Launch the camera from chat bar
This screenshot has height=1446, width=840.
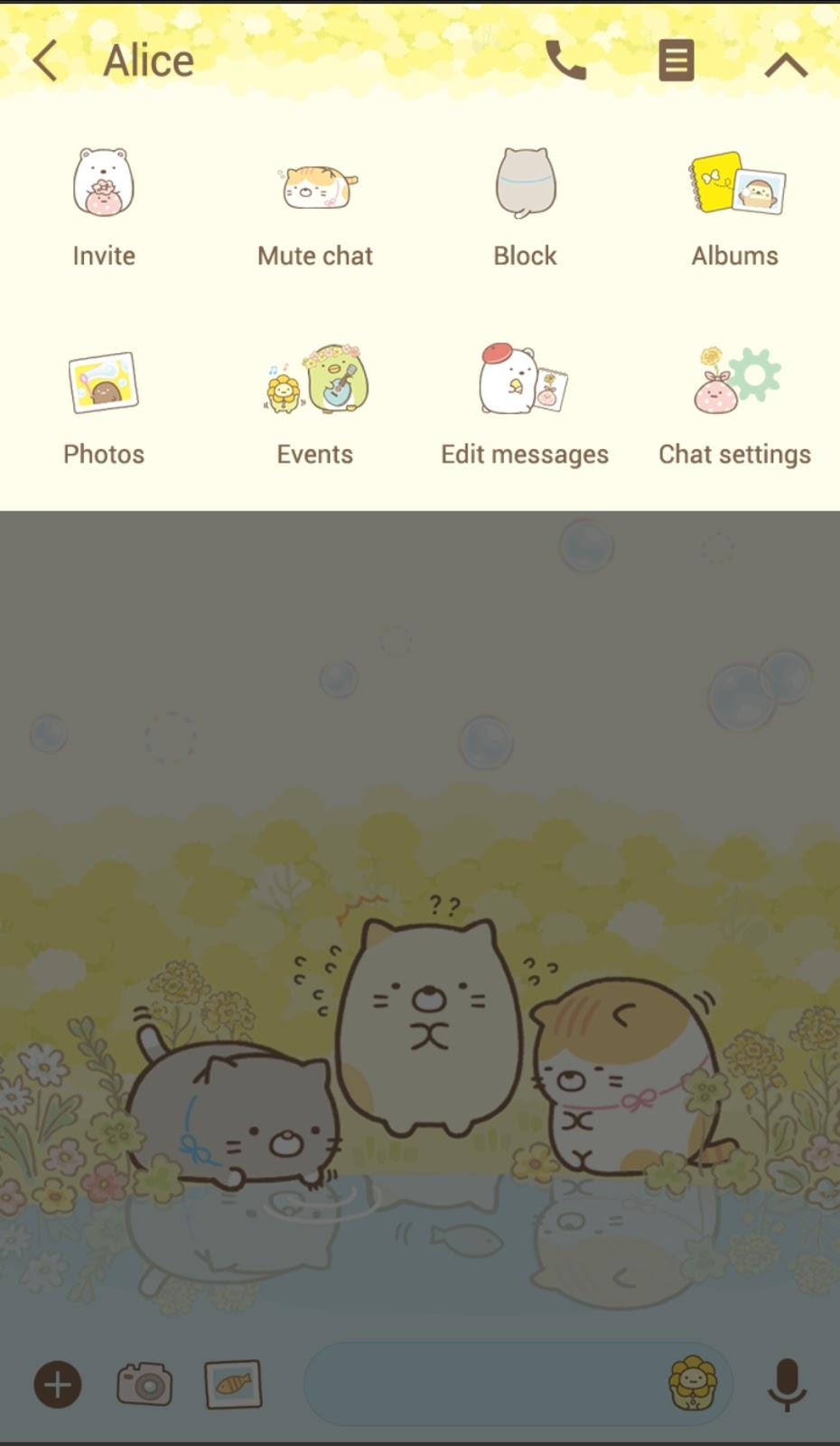[145, 1385]
